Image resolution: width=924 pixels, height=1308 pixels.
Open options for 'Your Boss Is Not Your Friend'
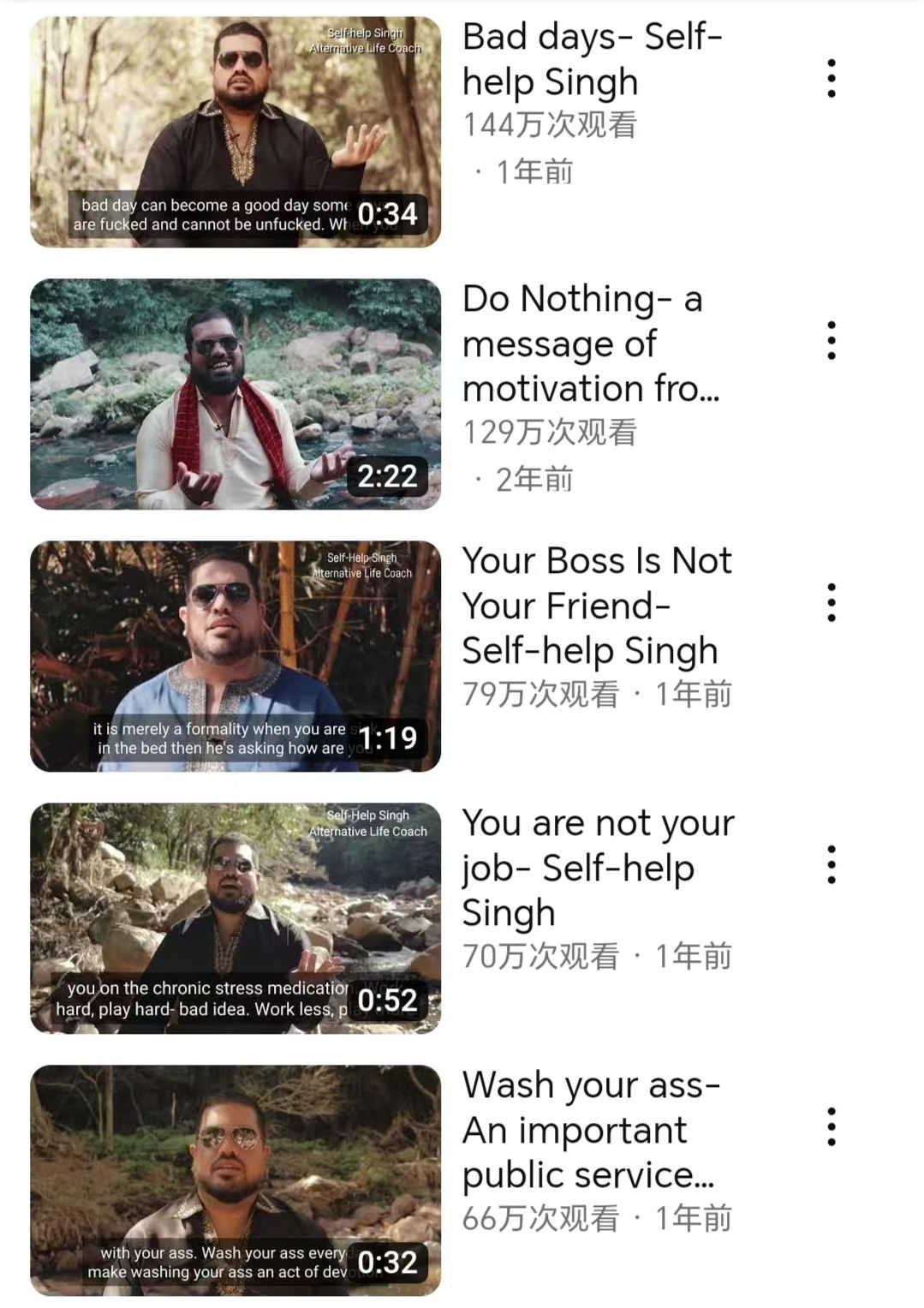[831, 603]
